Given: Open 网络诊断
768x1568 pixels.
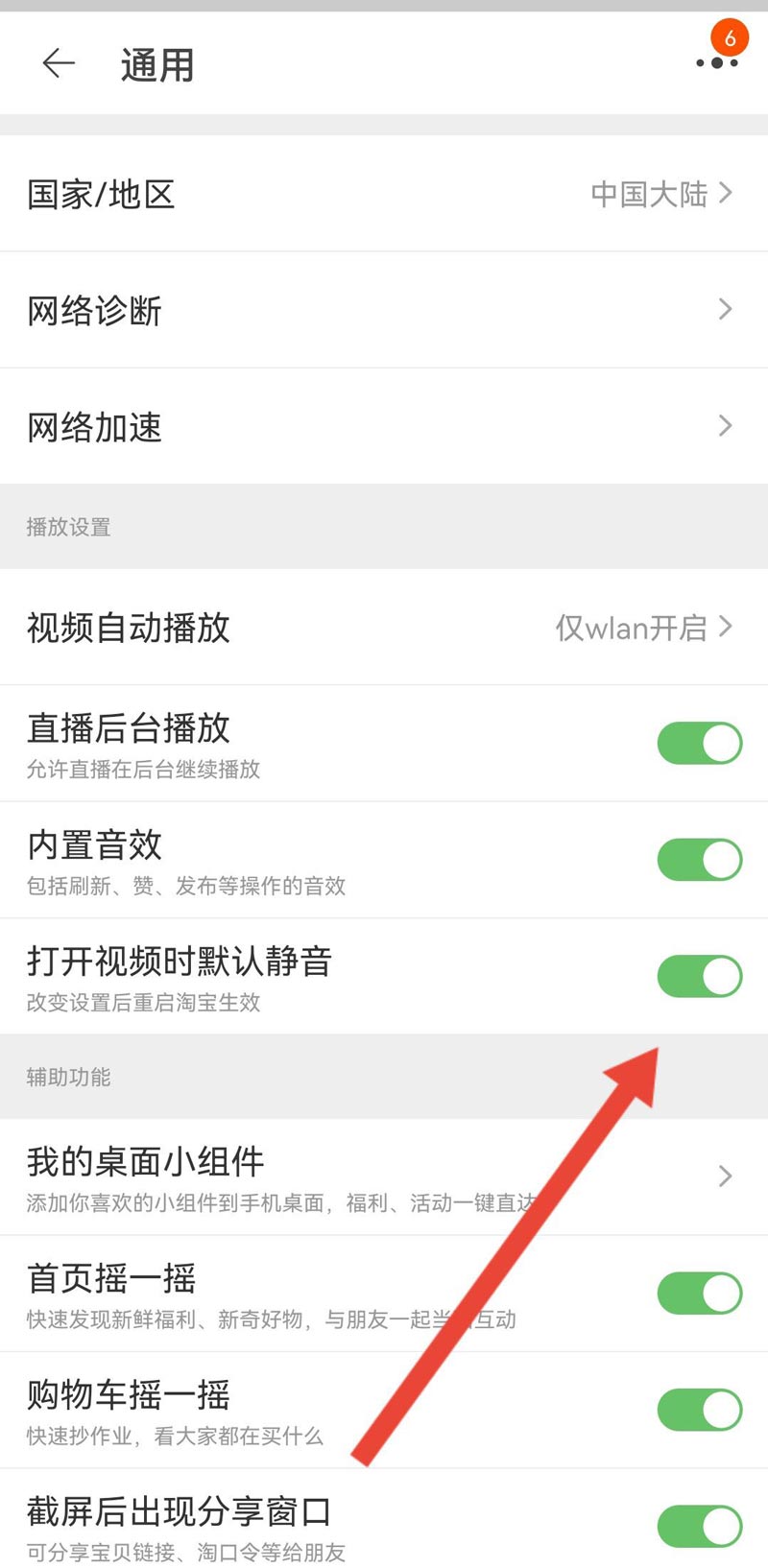Looking at the screenshot, I should 384,310.
